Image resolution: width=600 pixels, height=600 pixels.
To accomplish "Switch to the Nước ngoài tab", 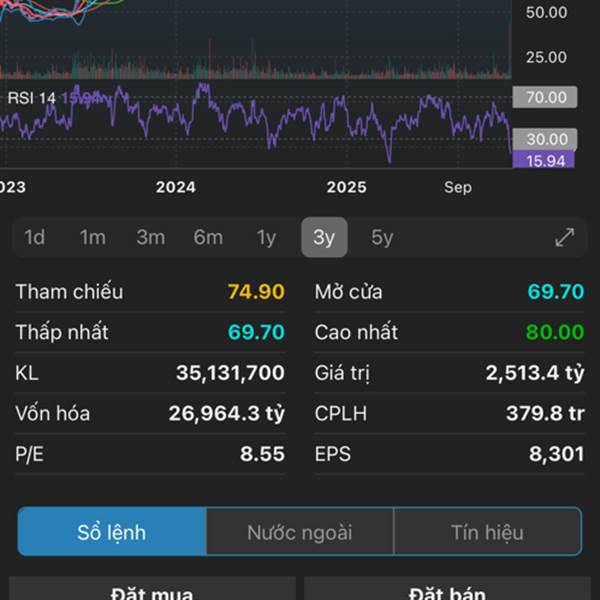I will (300, 532).
